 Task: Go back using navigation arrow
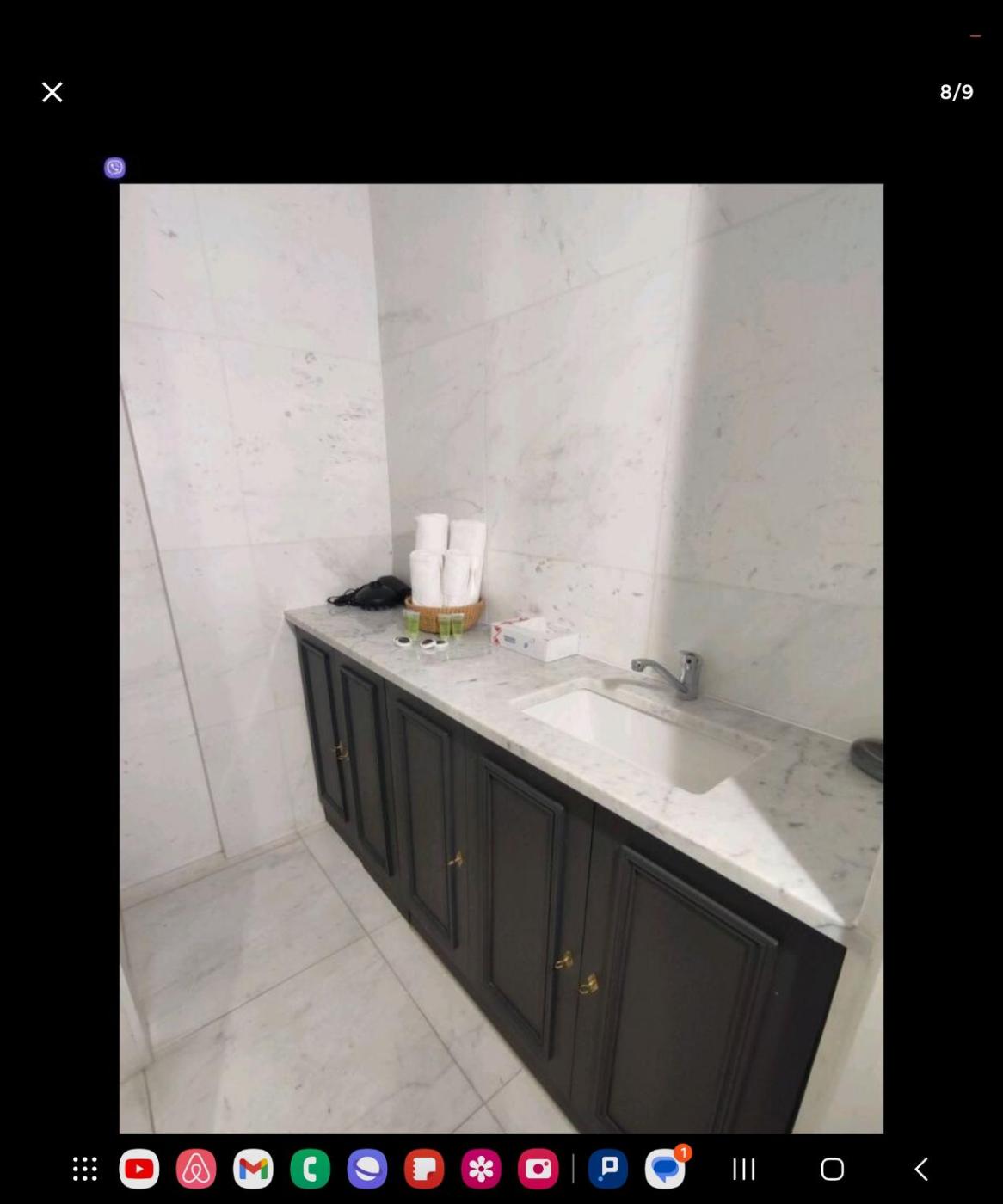(921, 1169)
